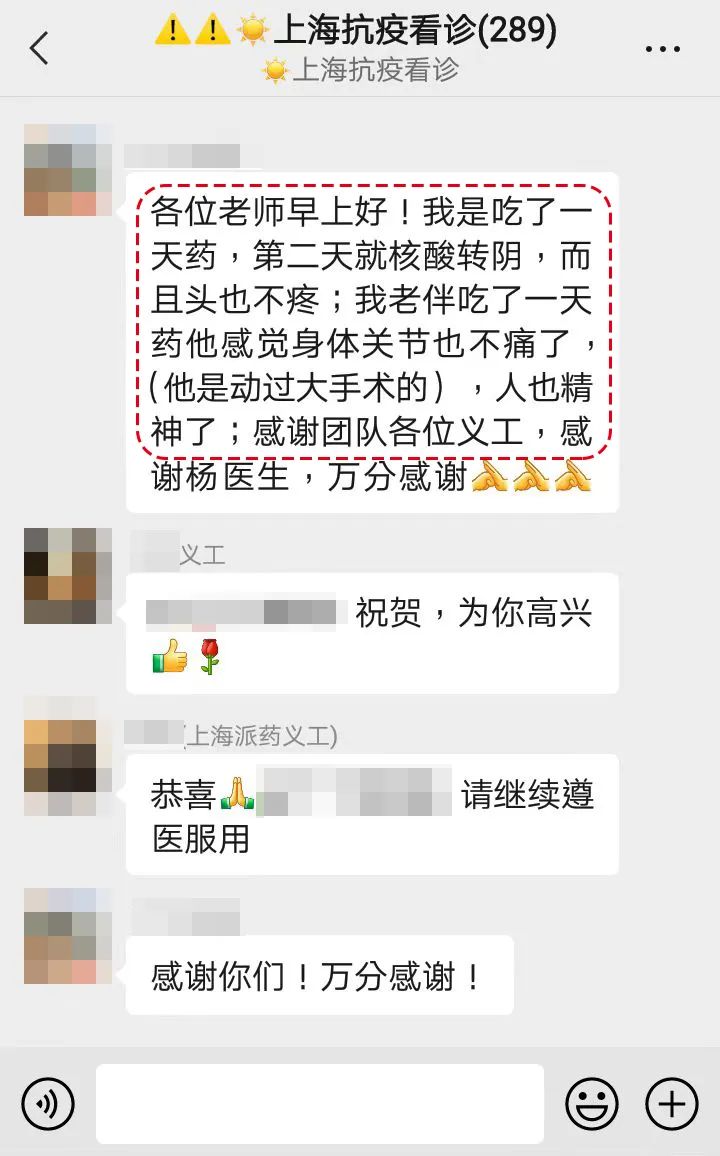Open avatar of the 义工 sender

[67, 576]
